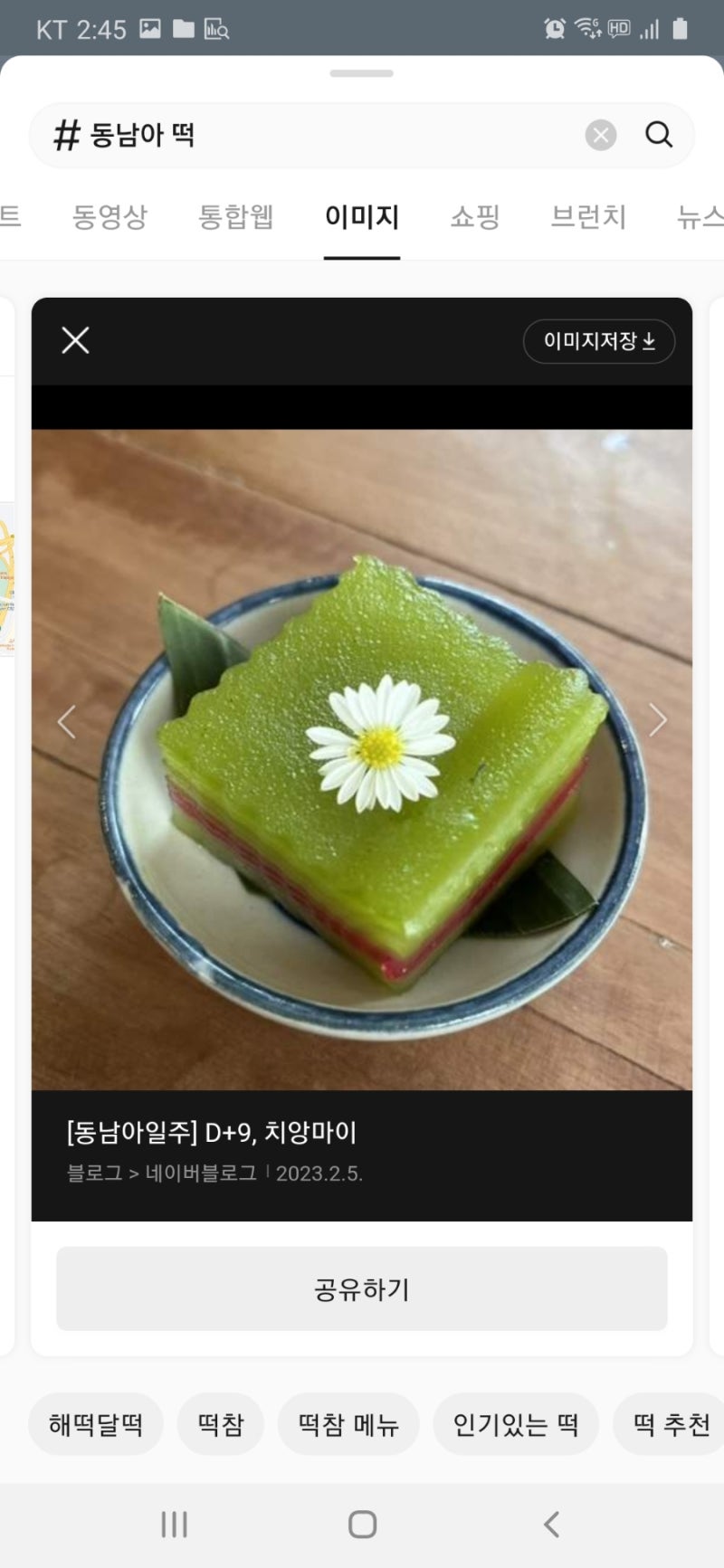Screen dimensions: 724x1568
Task: Tap the search magnifier icon
Action: 659,134
